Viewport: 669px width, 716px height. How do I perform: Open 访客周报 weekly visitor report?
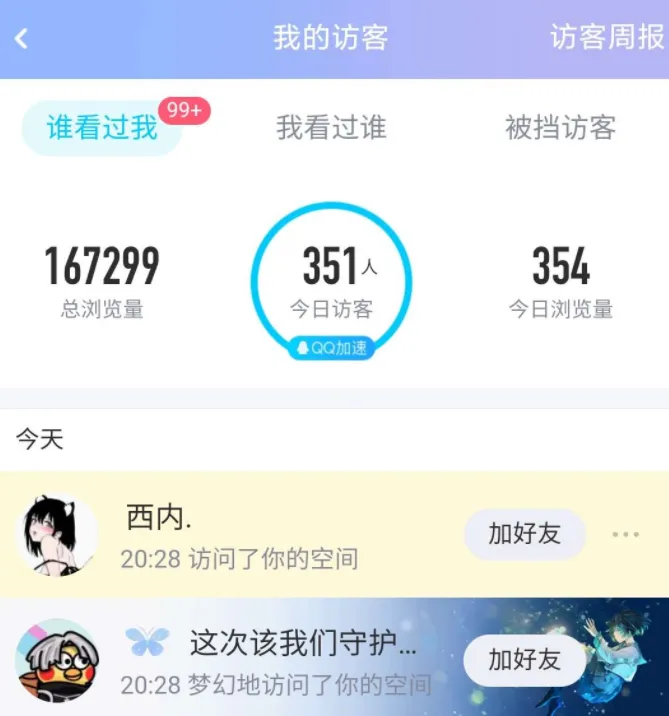point(607,38)
